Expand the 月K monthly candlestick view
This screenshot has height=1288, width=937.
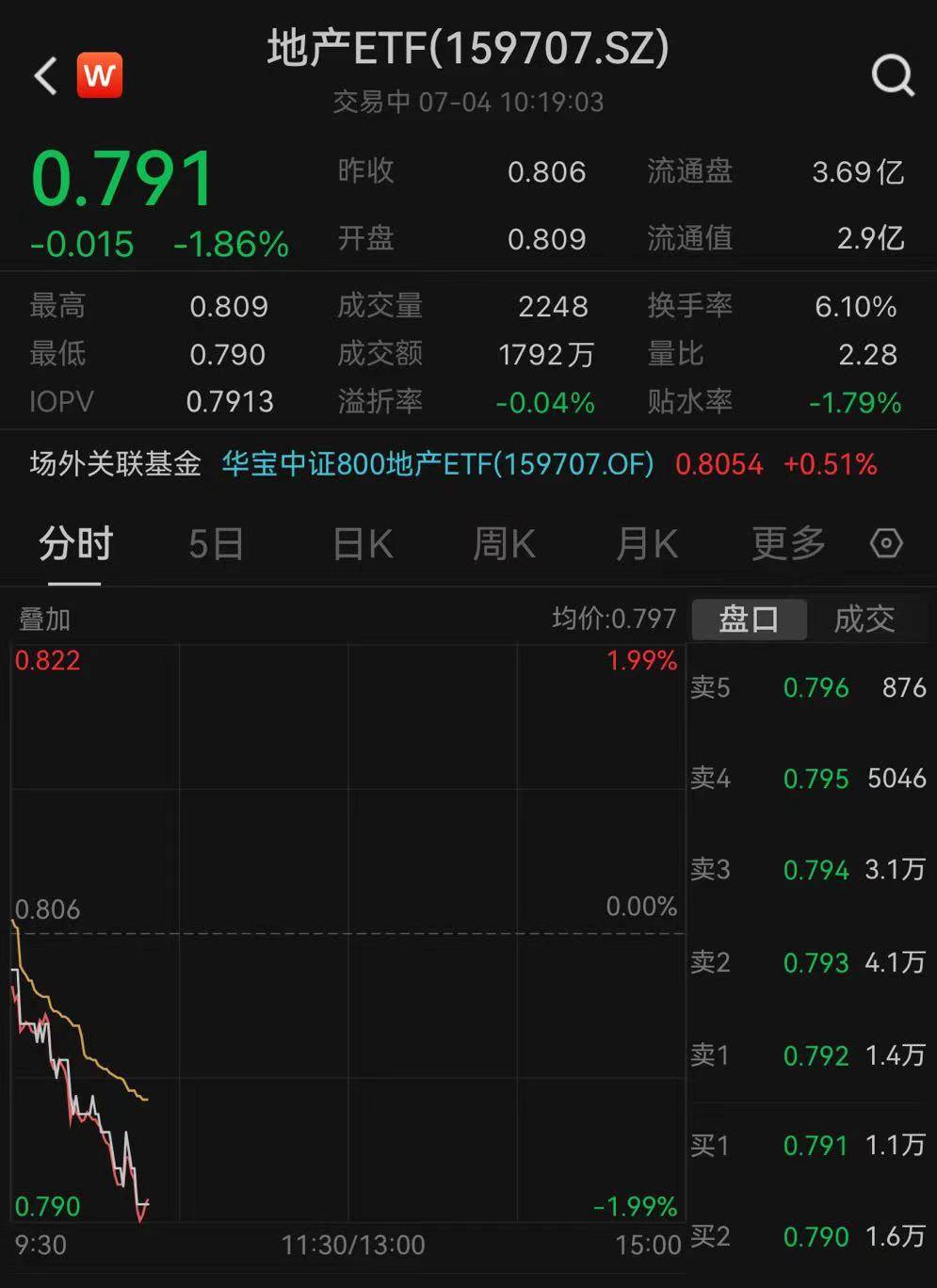645,543
